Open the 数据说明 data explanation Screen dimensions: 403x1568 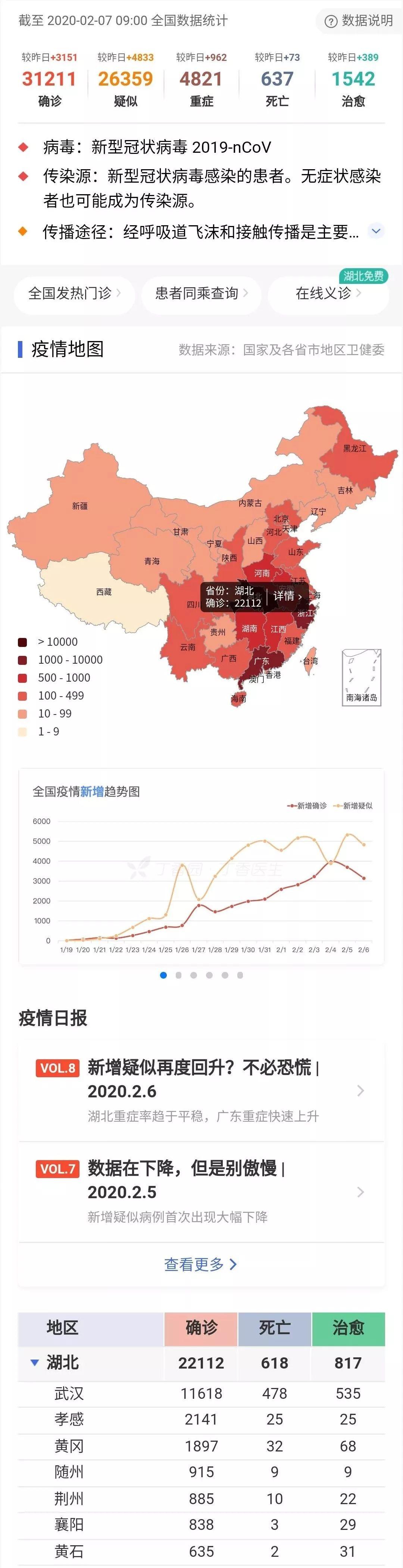[359, 21]
